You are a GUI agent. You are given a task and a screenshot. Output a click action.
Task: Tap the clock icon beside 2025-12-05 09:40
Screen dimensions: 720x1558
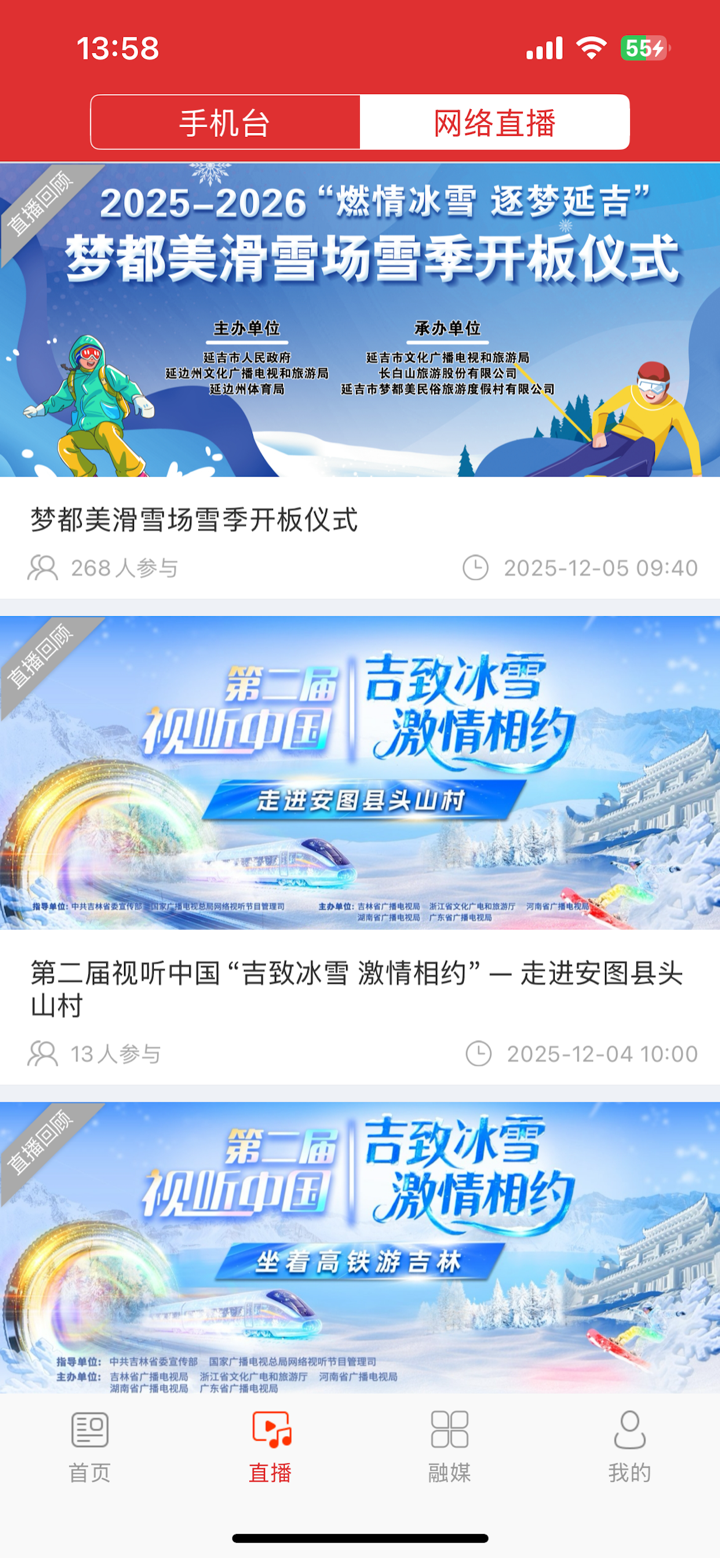(x=480, y=568)
